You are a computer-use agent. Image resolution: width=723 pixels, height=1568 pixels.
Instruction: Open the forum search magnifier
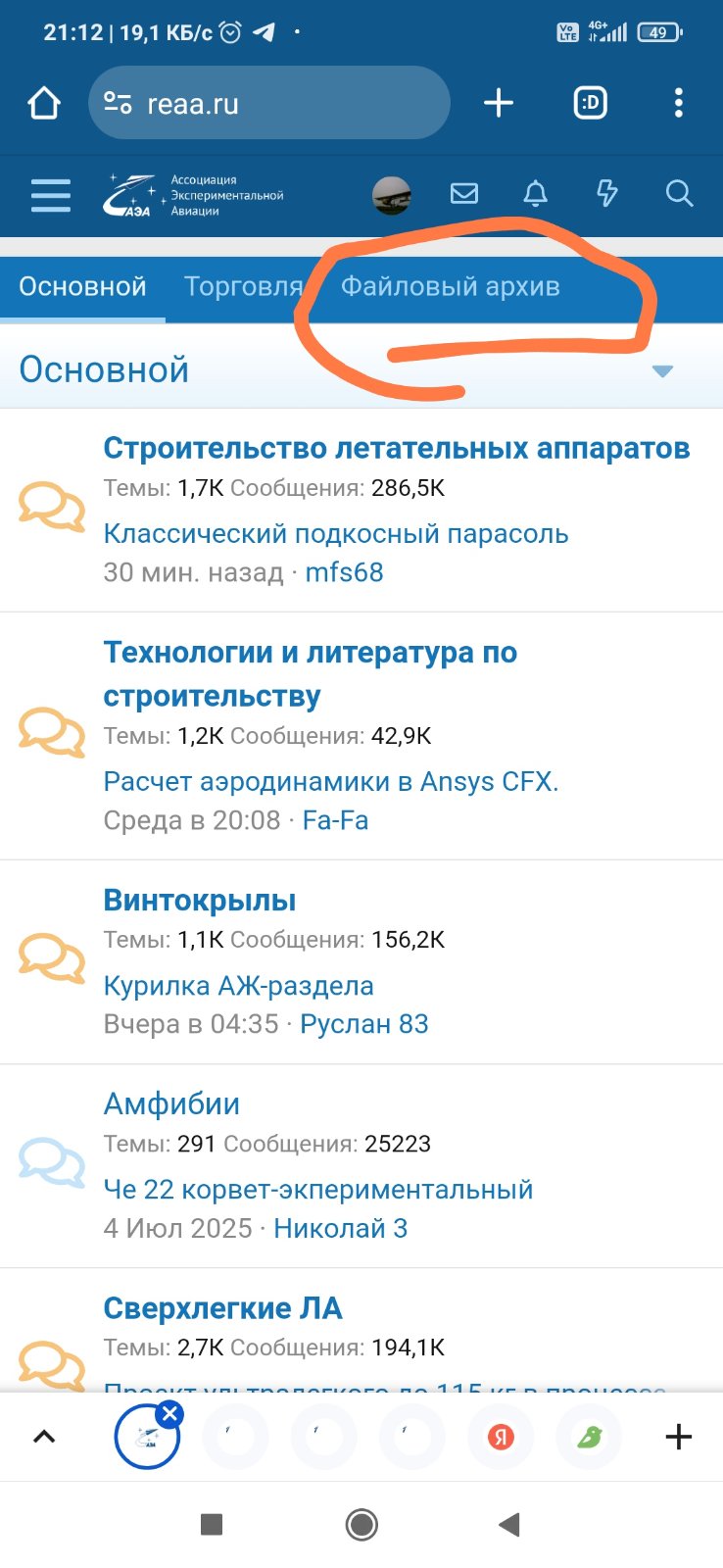click(679, 194)
